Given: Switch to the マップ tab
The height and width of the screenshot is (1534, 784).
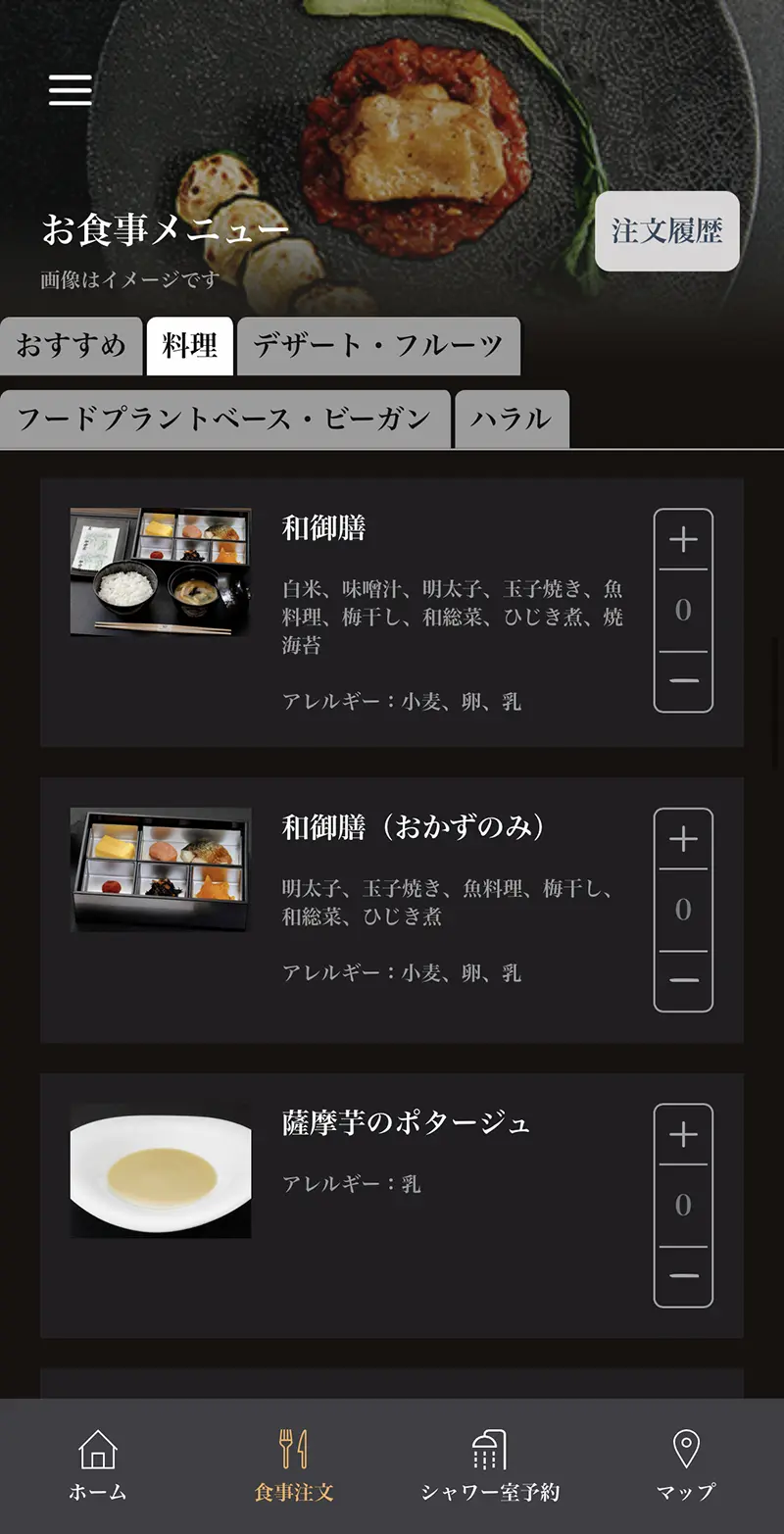Looking at the screenshot, I should point(685,1465).
